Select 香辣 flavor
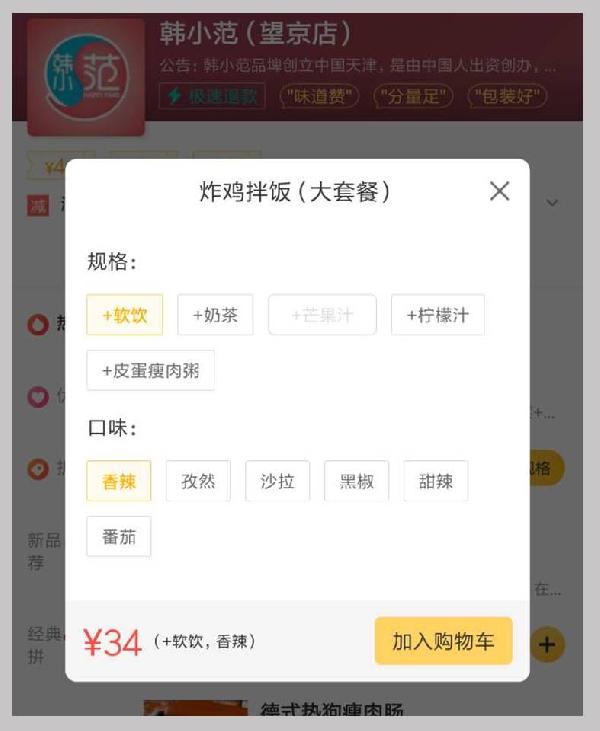Viewport: 600px width, 731px height. pos(119,481)
